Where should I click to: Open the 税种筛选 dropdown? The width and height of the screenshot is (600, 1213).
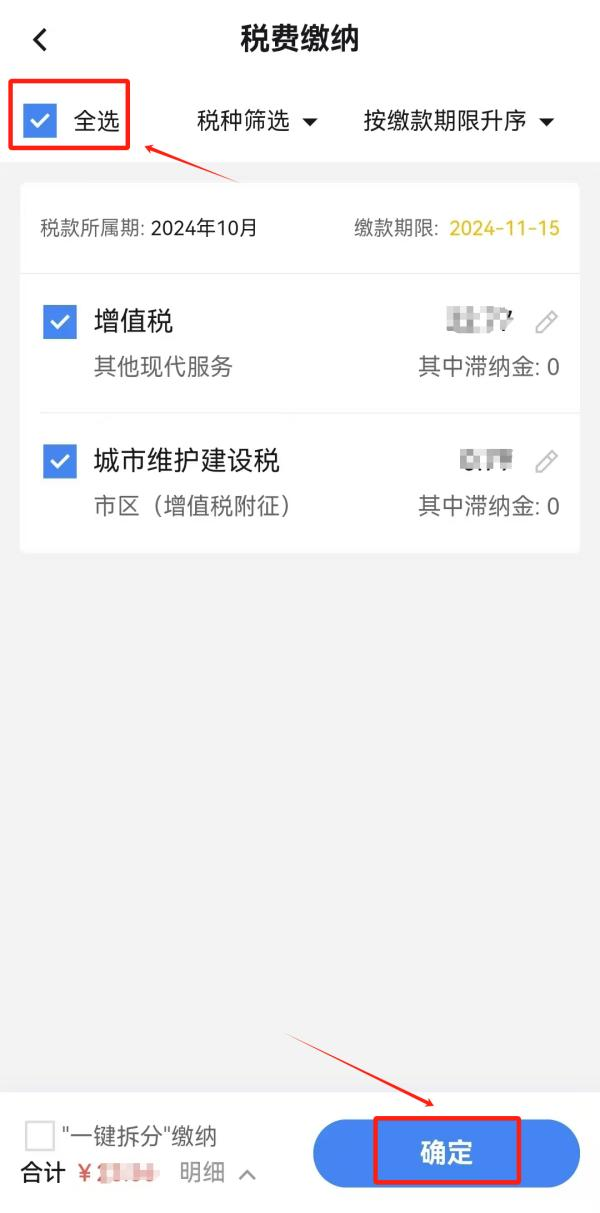pyautogui.click(x=257, y=121)
